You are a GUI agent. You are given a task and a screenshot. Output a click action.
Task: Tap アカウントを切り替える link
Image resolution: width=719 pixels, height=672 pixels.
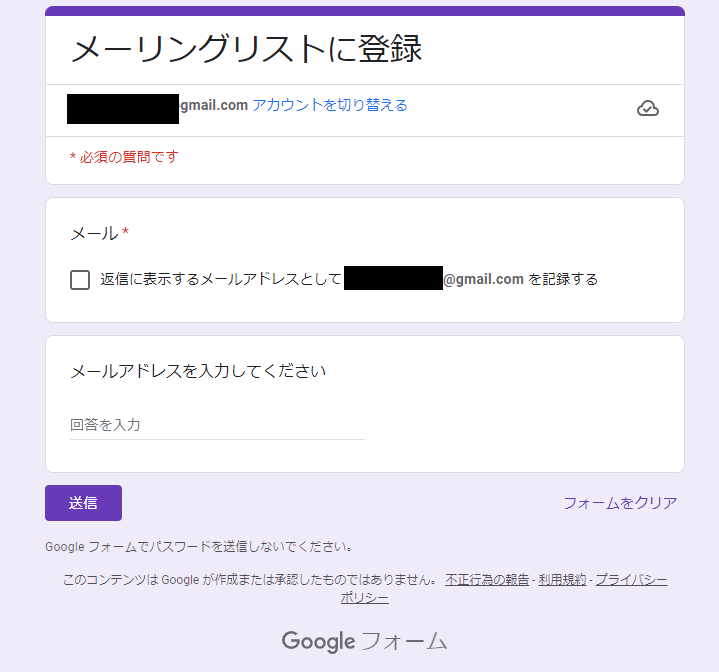click(x=330, y=105)
